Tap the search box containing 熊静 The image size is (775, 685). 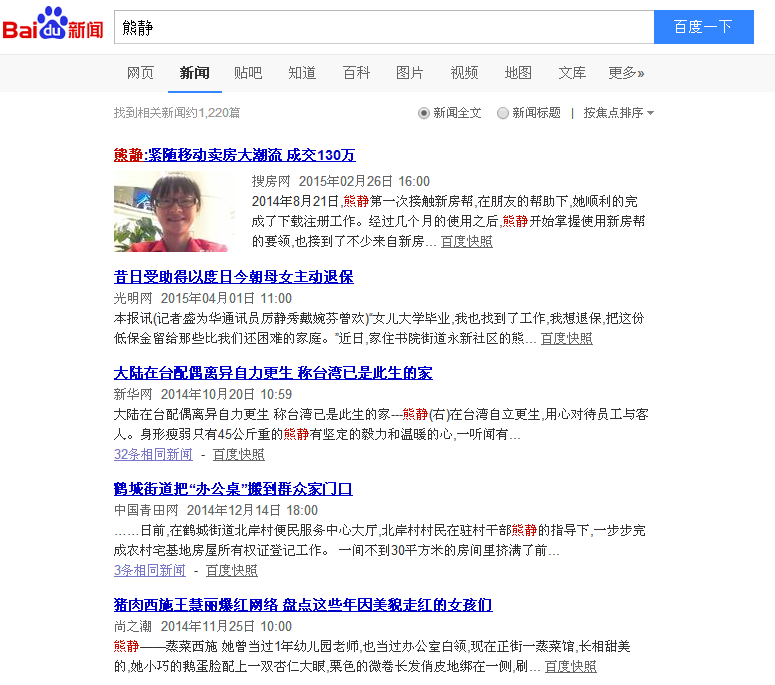(384, 27)
